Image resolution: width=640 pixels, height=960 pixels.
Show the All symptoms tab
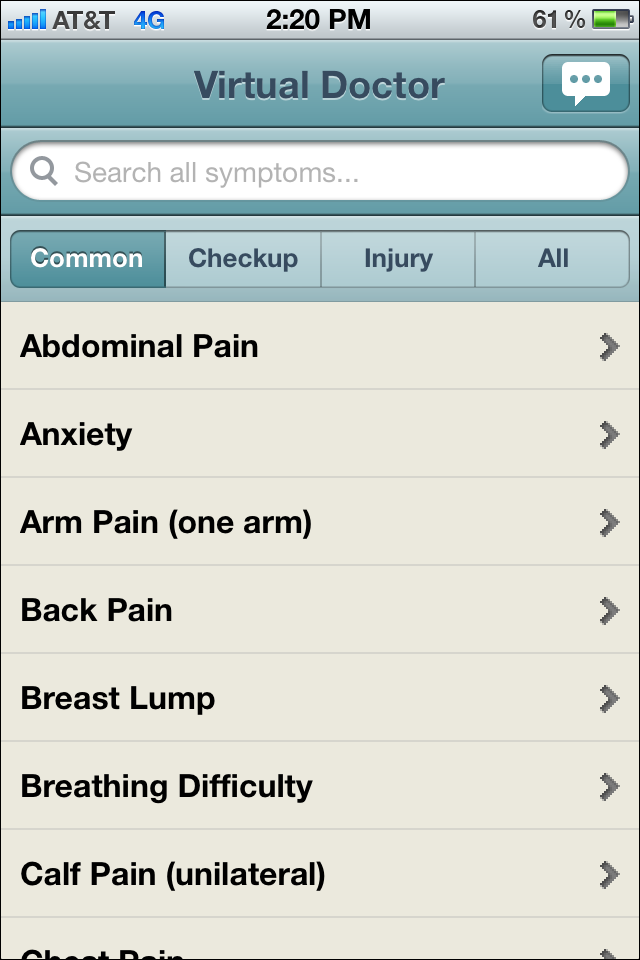click(x=553, y=259)
